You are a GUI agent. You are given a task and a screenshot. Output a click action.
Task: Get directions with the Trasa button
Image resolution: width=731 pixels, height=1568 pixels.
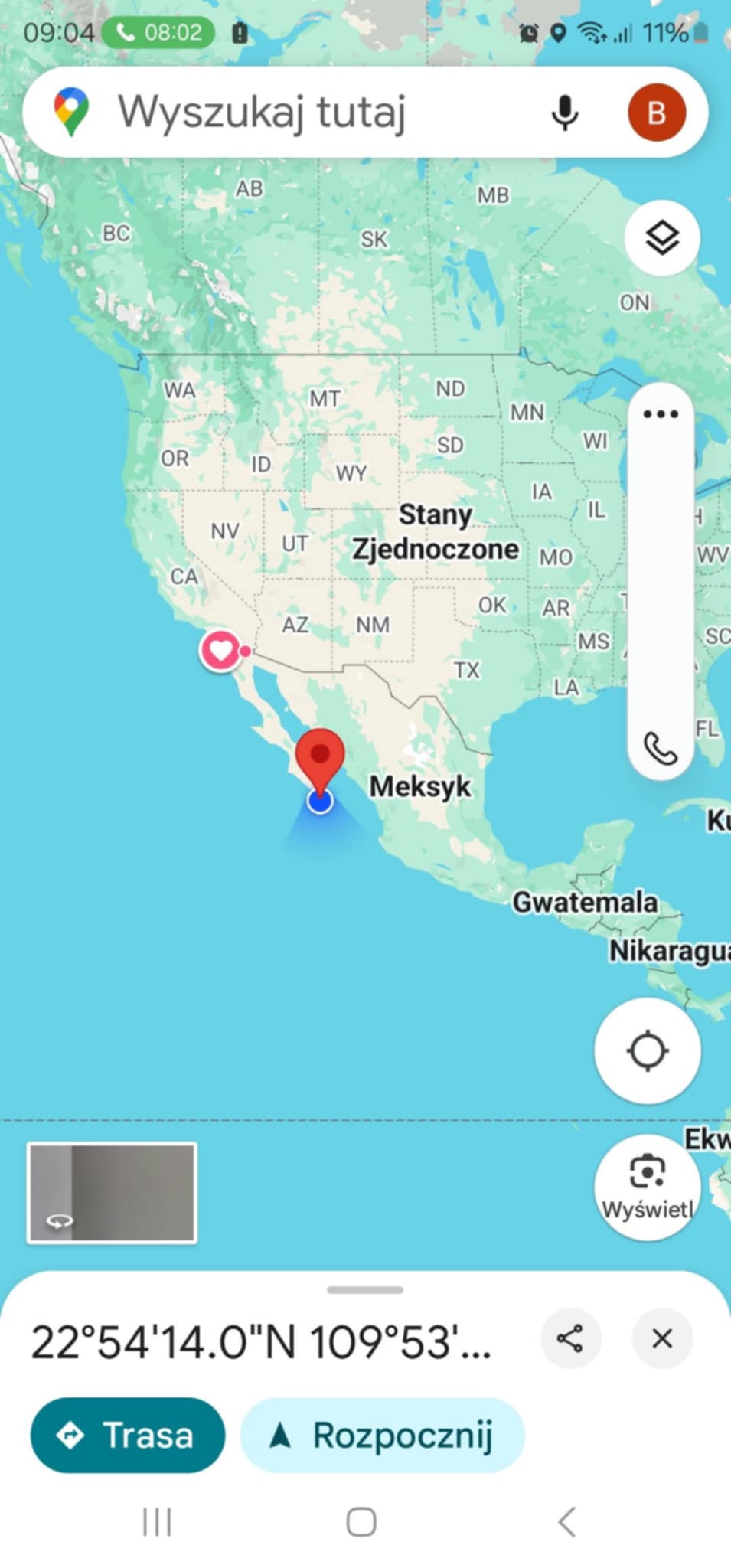pyautogui.click(x=128, y=1435)
